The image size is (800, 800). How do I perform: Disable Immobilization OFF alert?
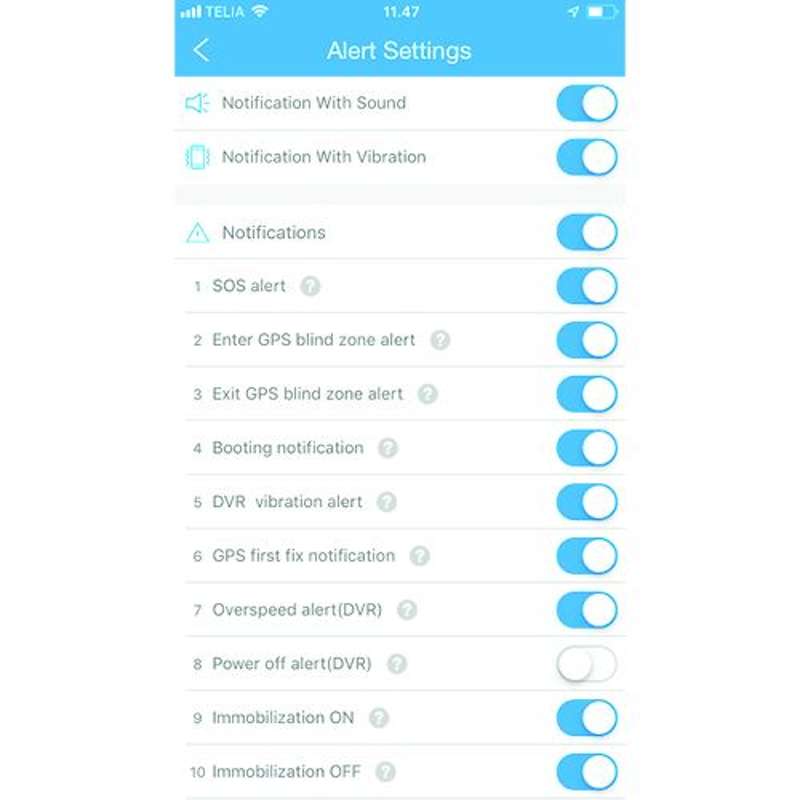586,772
